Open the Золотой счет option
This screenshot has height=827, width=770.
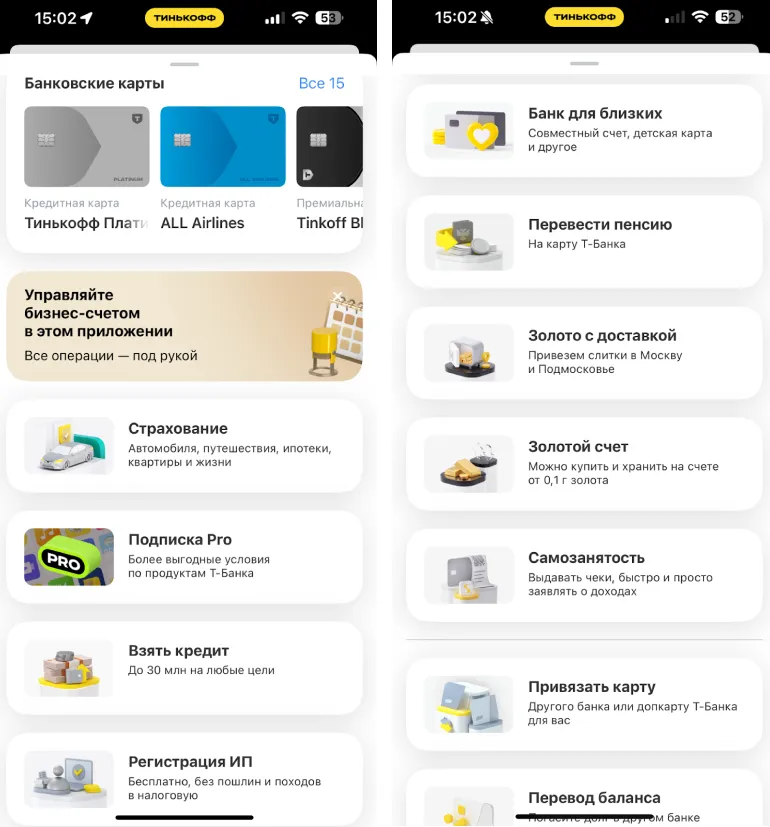point(584,463)
